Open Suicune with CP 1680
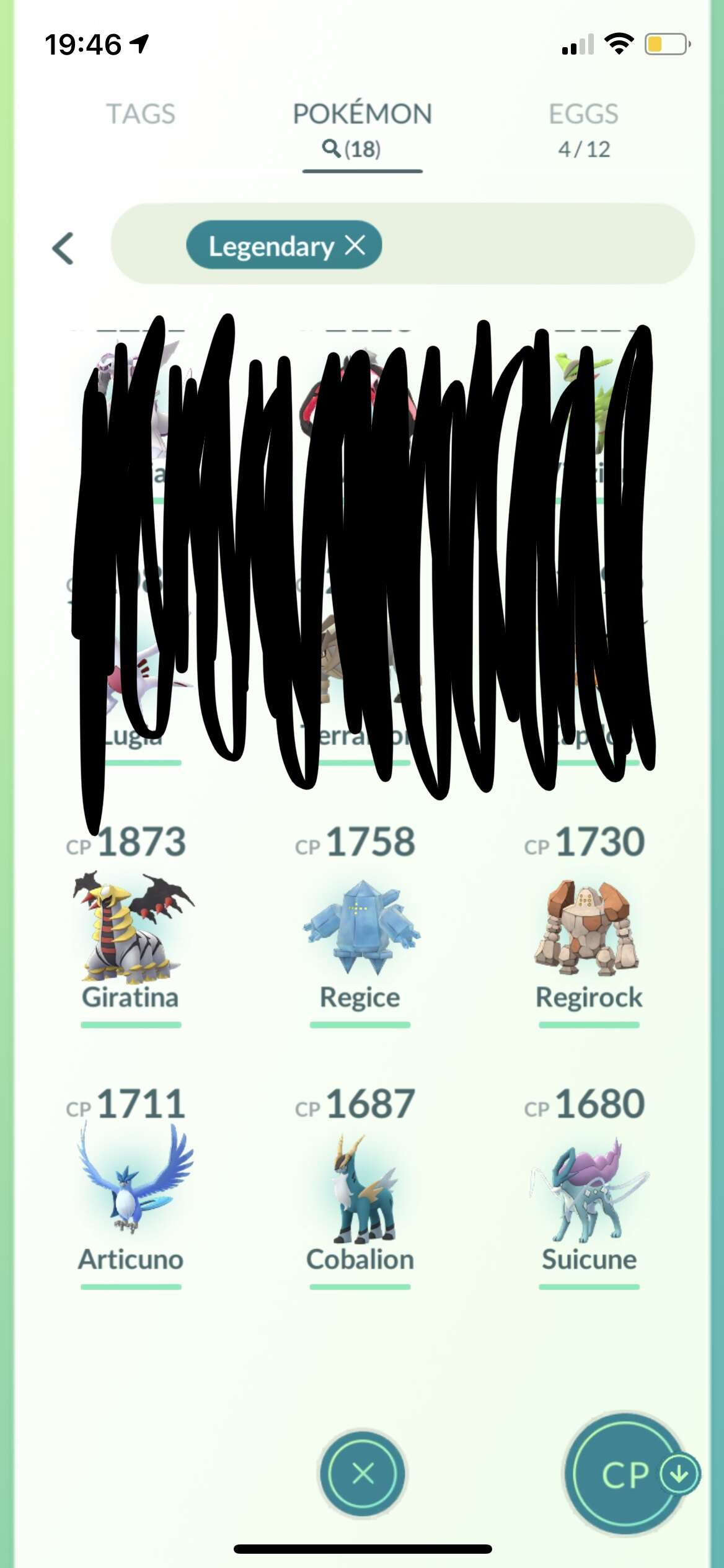Viewport: 724px width, 1568px height. click(589, 1186)
